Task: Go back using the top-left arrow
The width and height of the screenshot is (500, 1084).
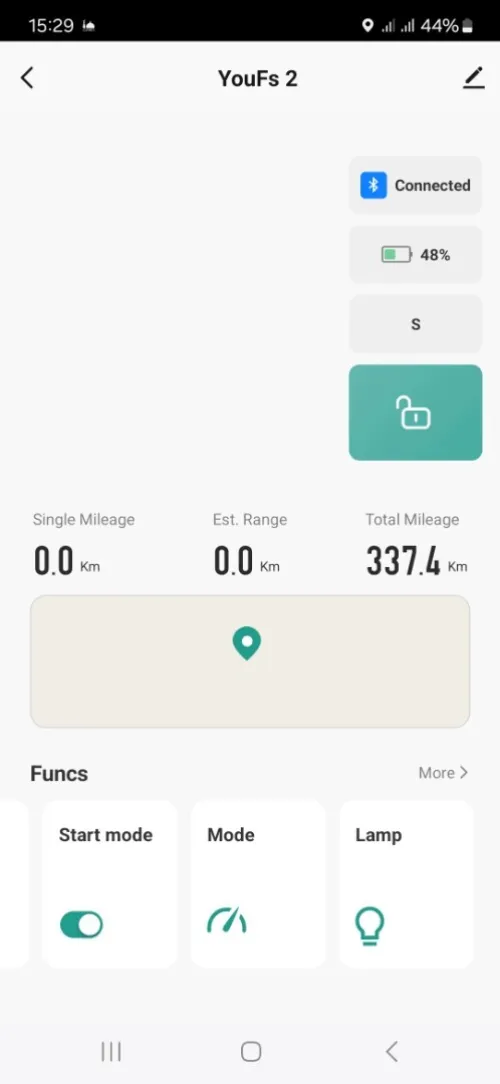Action: coord(27,78)
